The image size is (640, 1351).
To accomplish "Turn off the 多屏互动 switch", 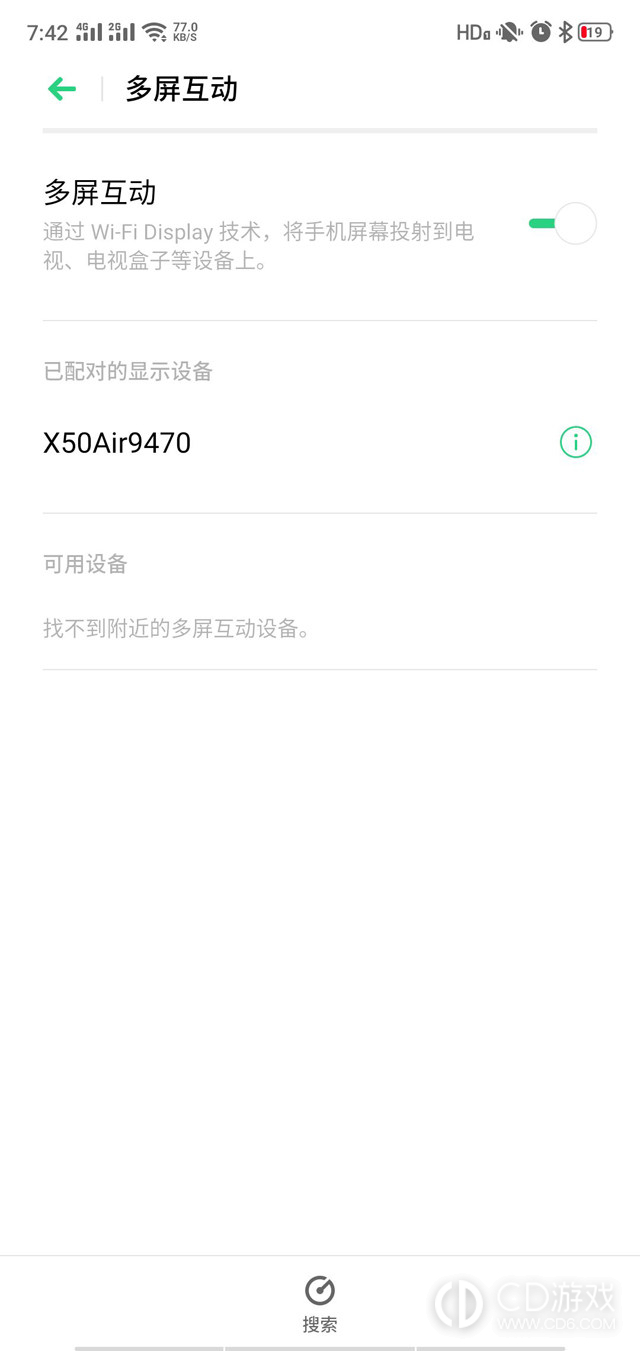I will click(562, 223).
